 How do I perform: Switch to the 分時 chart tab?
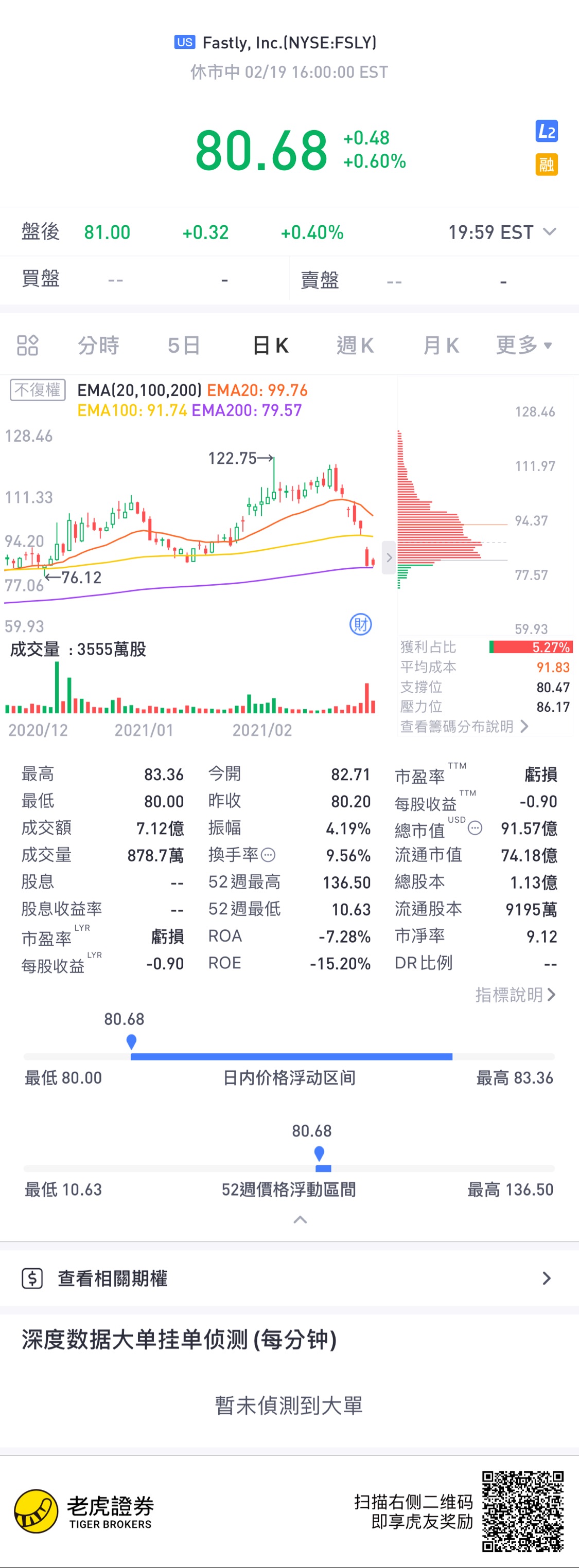[x=98, y=345]
